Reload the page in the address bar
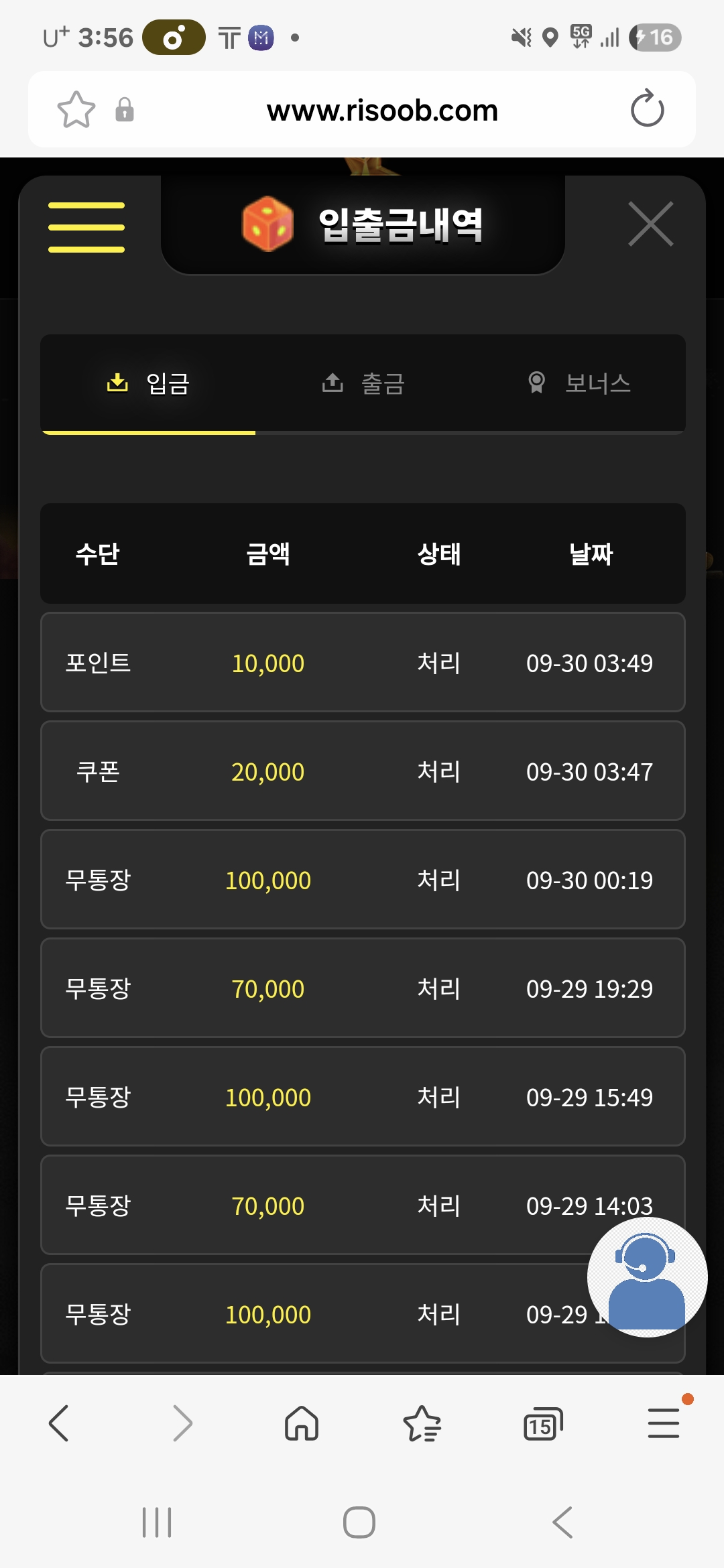 pos(647,109)
